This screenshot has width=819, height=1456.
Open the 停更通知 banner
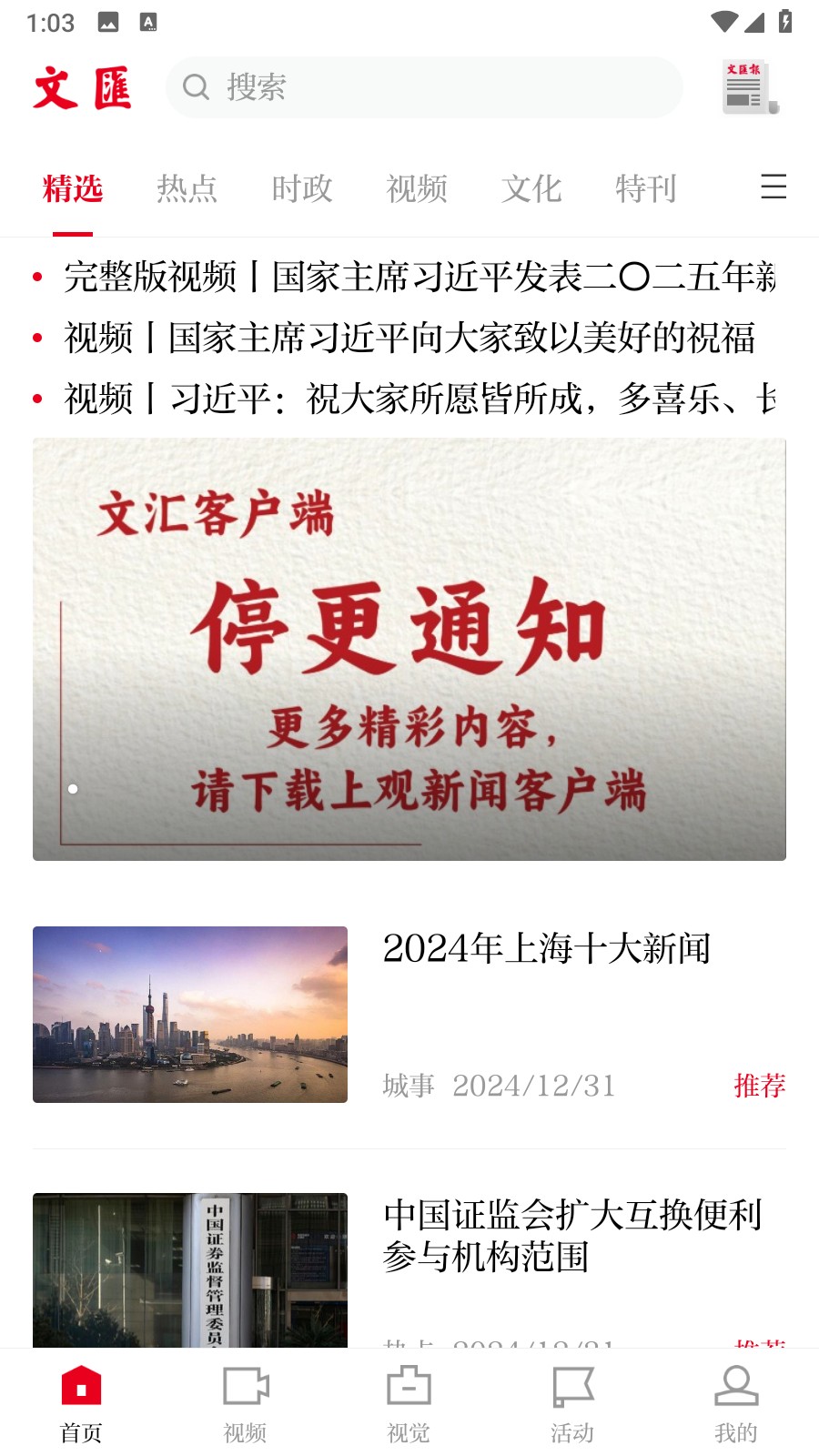[409, 649]
